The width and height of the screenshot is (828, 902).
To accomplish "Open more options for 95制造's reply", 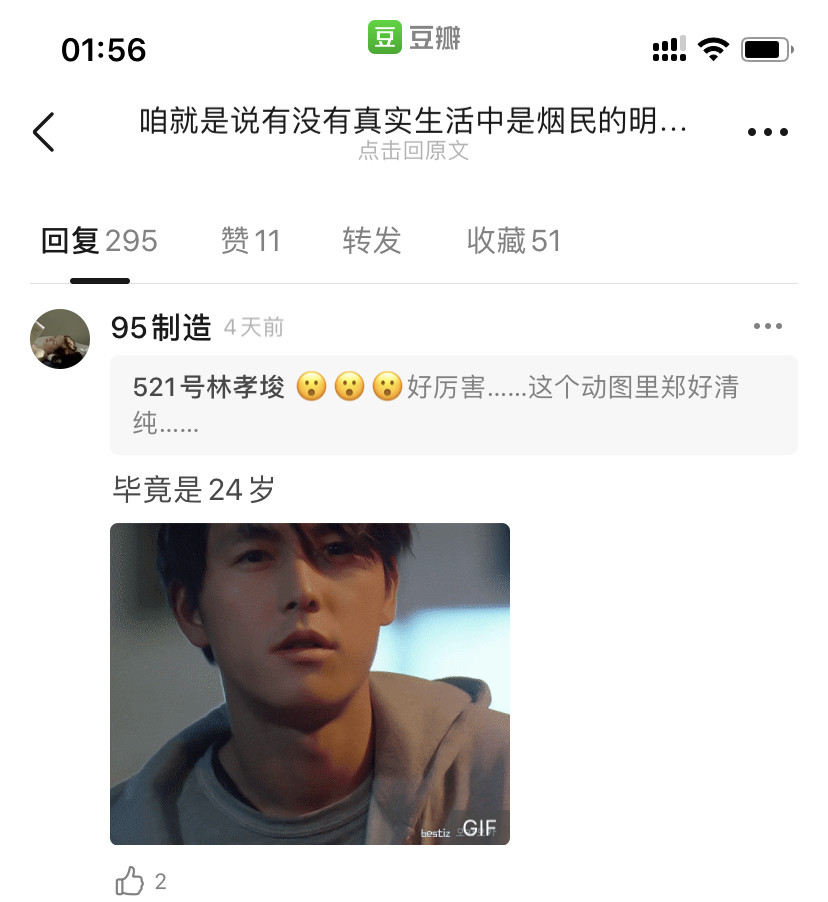I will (768, 326).
